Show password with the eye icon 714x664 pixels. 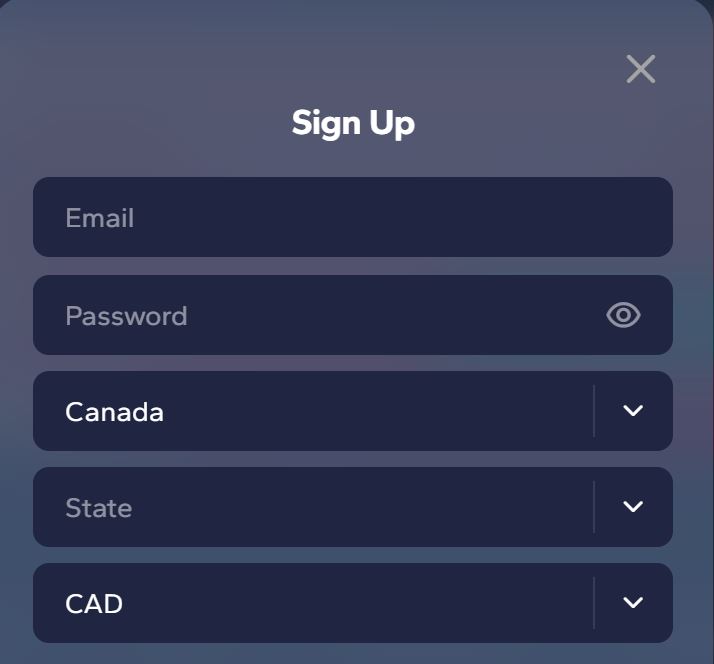click(x=623, y=316)
